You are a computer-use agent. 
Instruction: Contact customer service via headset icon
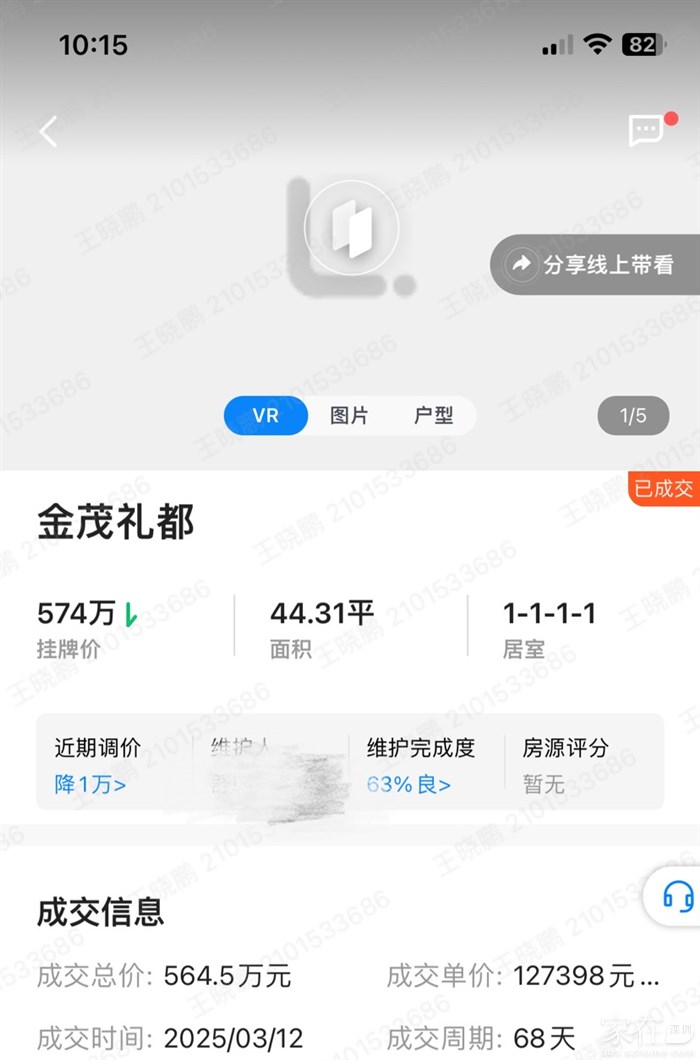[678, 896]
